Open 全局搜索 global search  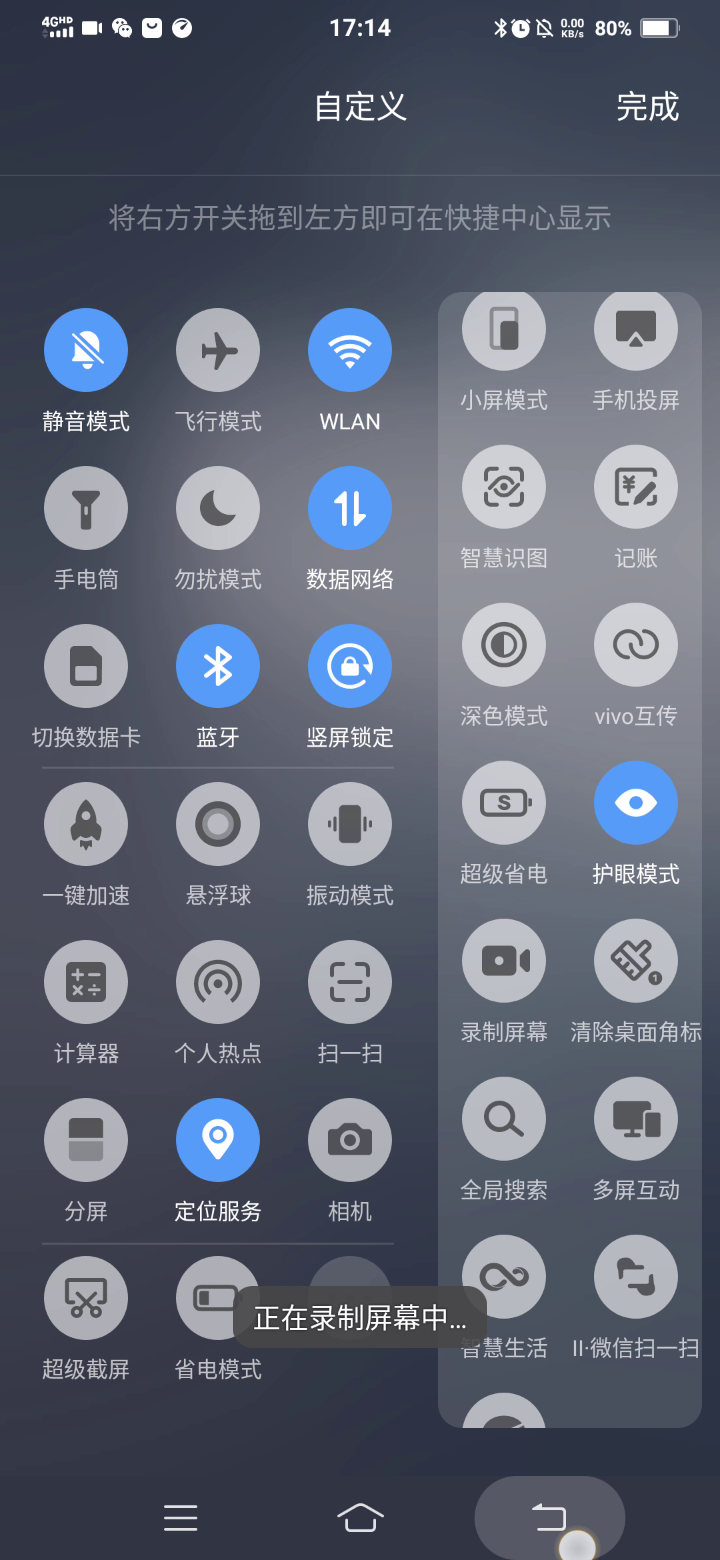[504, 1119]
